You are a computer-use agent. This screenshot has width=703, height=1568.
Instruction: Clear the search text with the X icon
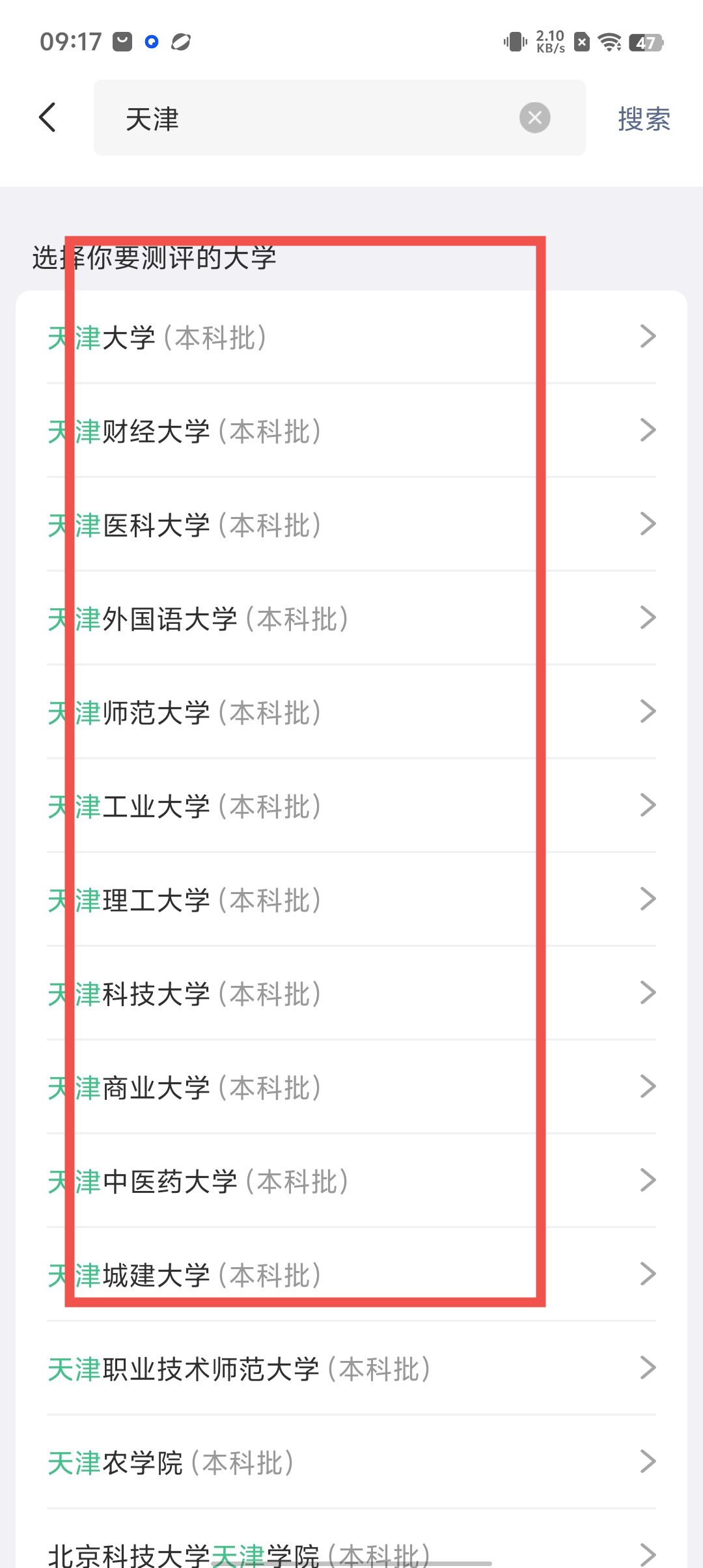[x=534, y=118]
